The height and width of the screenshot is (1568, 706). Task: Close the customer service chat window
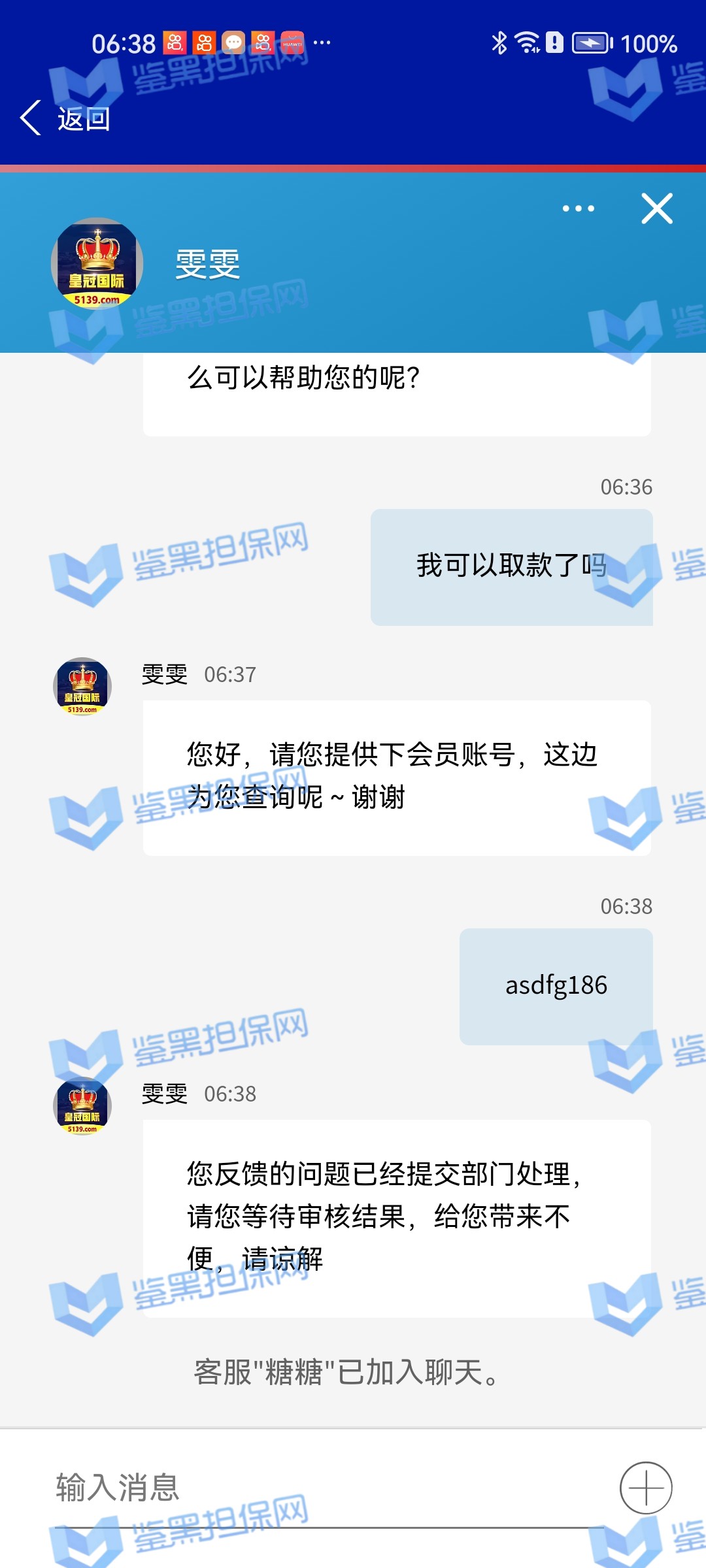[656, 208]
